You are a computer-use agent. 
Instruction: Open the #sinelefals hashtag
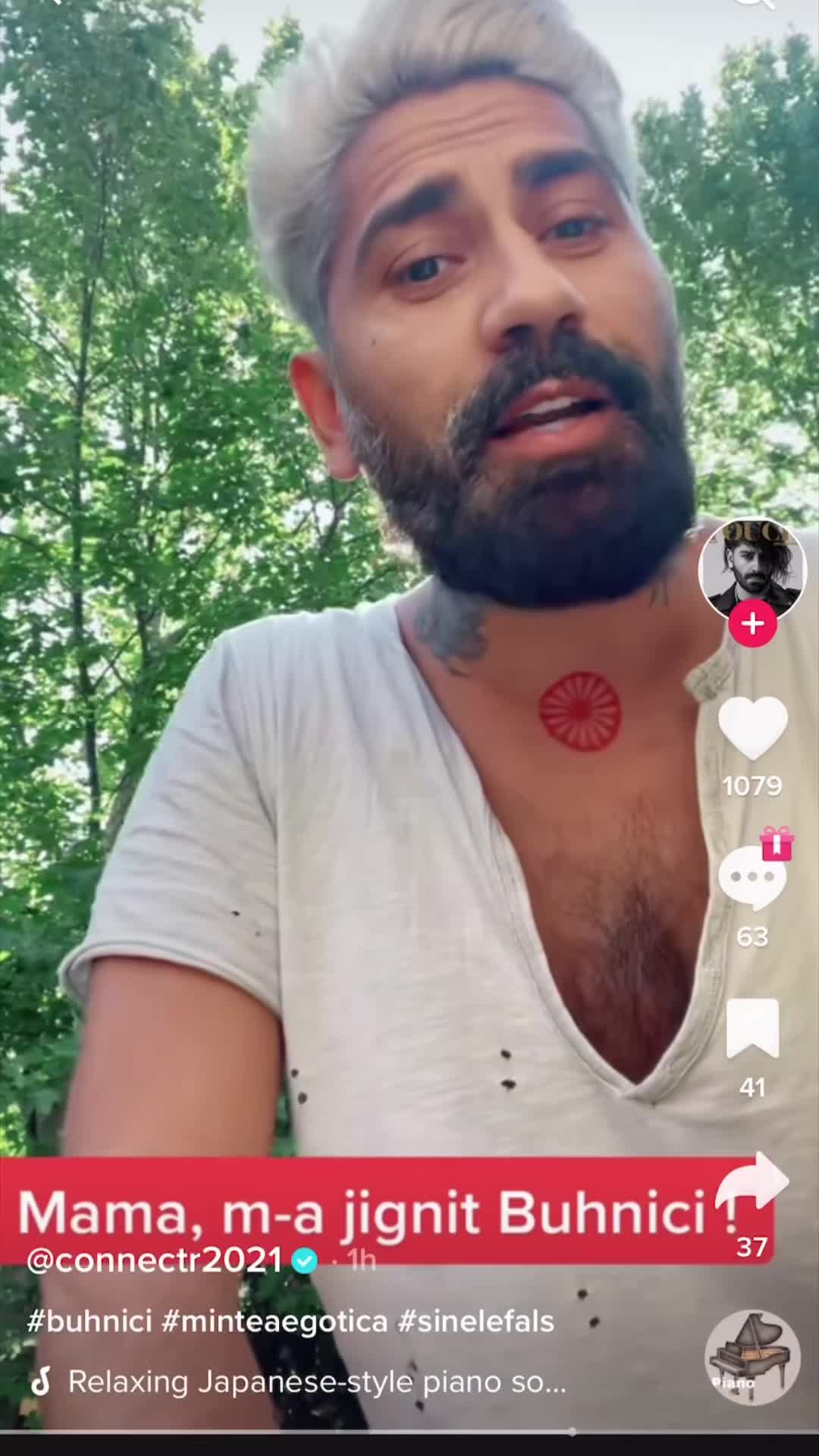pos(476,1321)
